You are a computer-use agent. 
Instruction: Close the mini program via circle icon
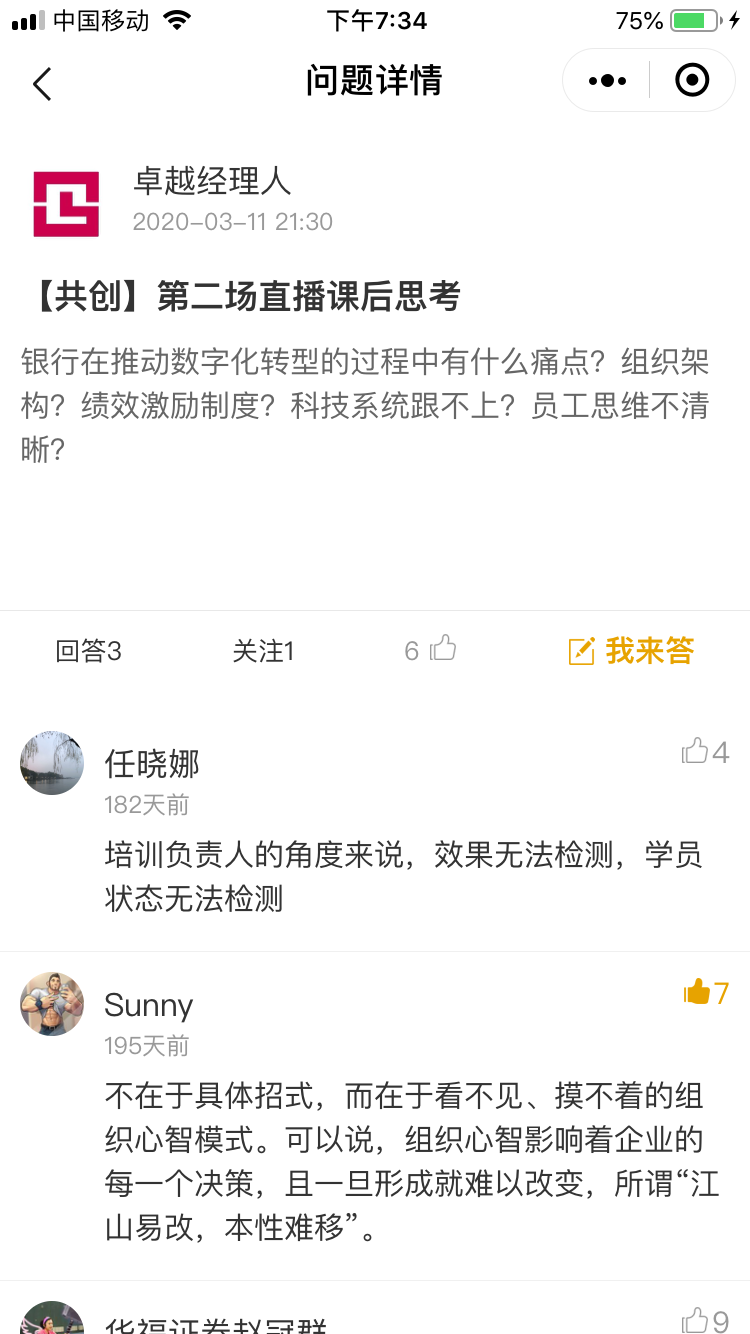pos(692,81)
